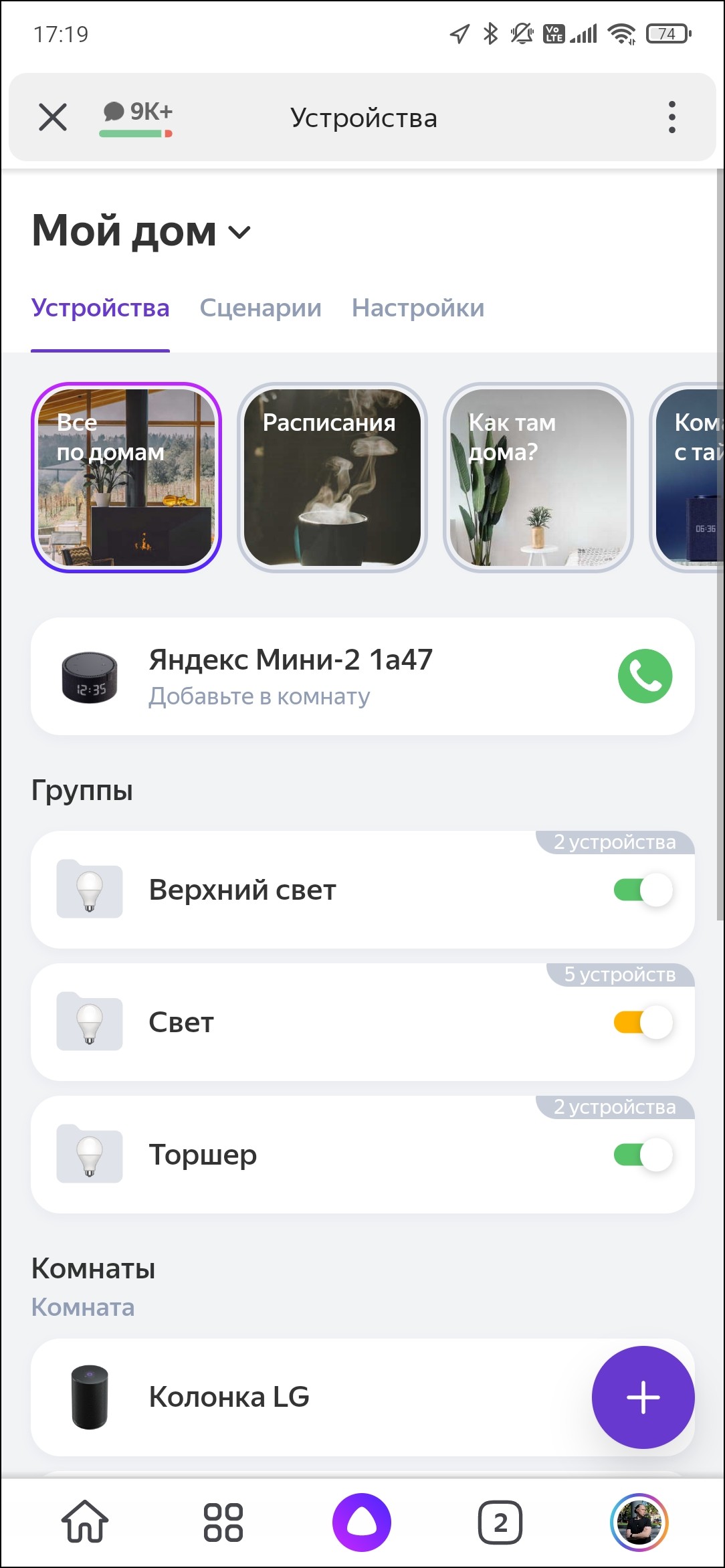Open the Все по домам story
This screenshot has width=725, height=1568.
pos(126,478)
